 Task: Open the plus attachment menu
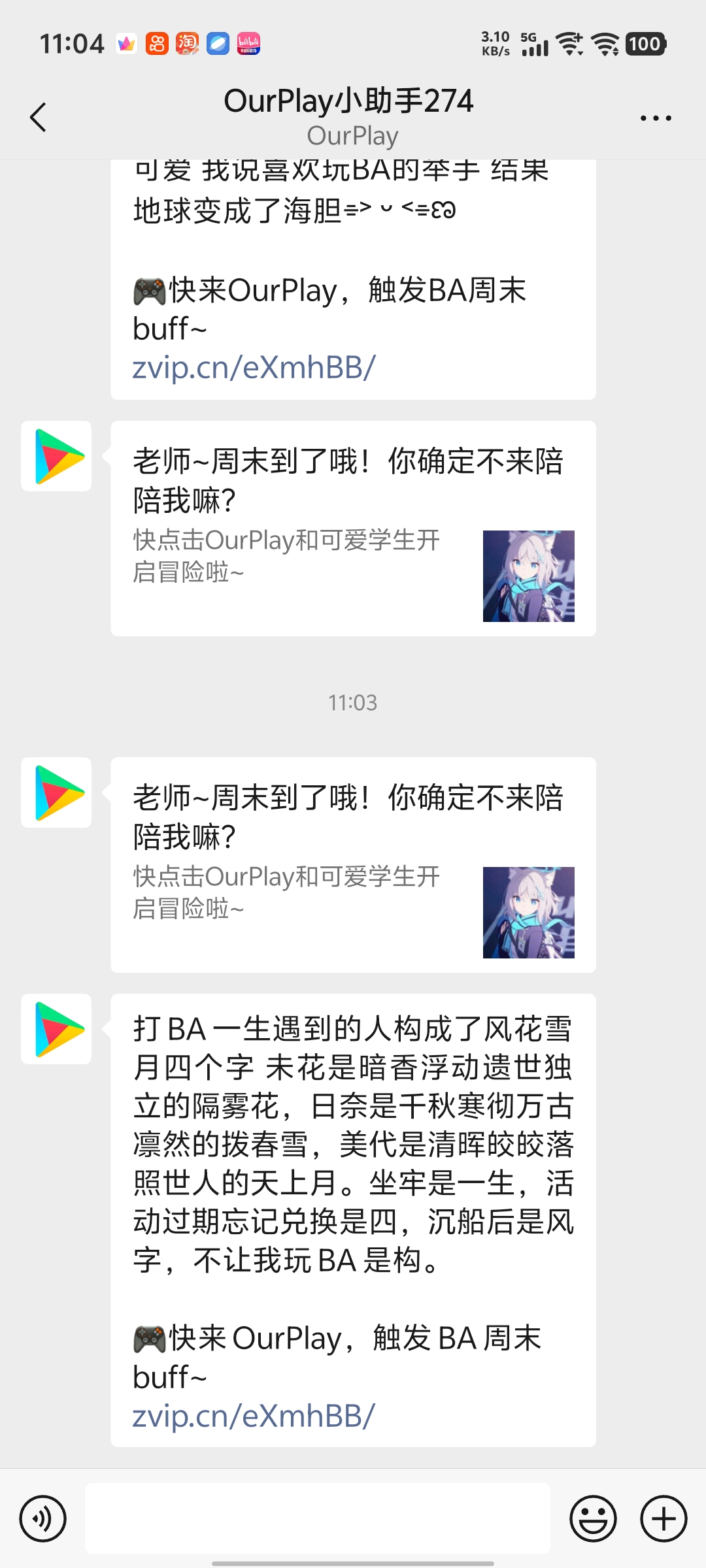(x=664, y=1518)
